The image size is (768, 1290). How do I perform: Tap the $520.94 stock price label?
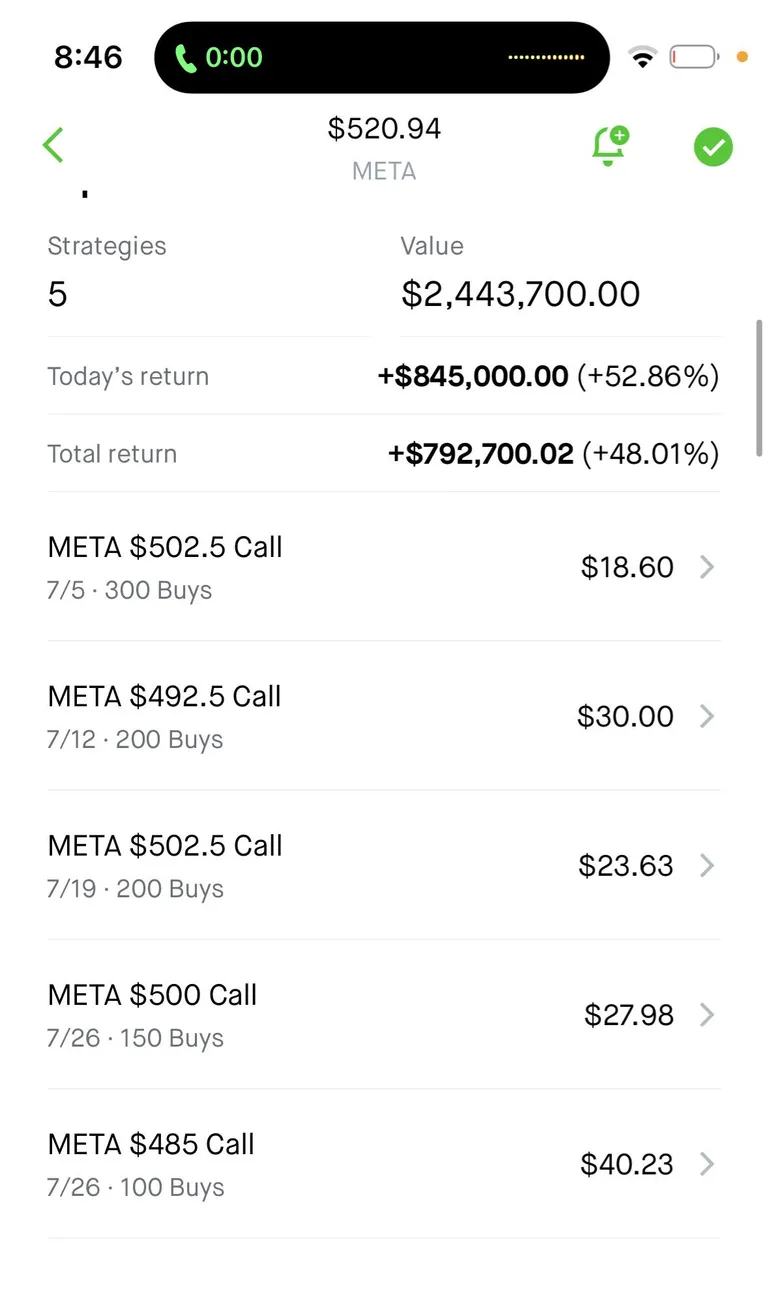click(384, 128)
